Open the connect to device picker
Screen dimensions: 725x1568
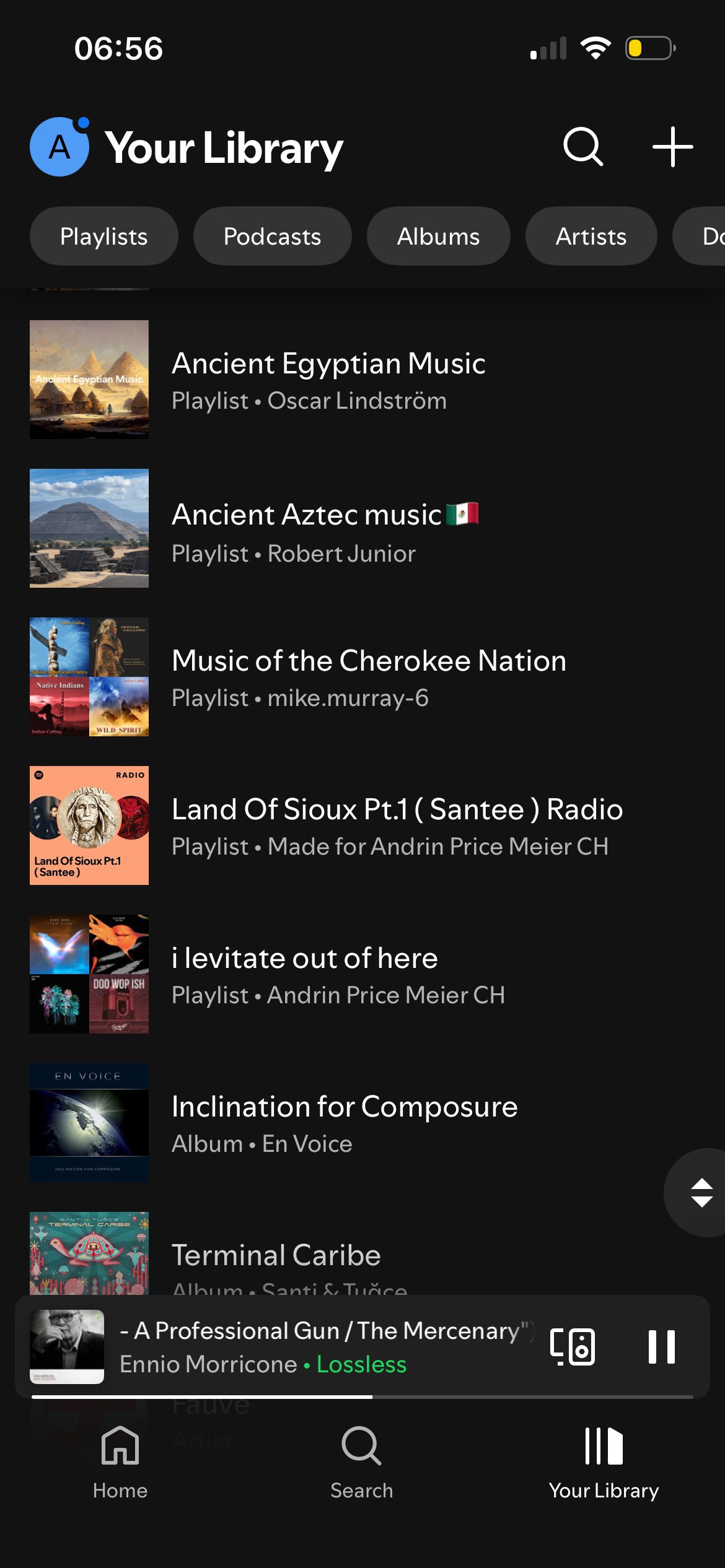(573, 1346)
